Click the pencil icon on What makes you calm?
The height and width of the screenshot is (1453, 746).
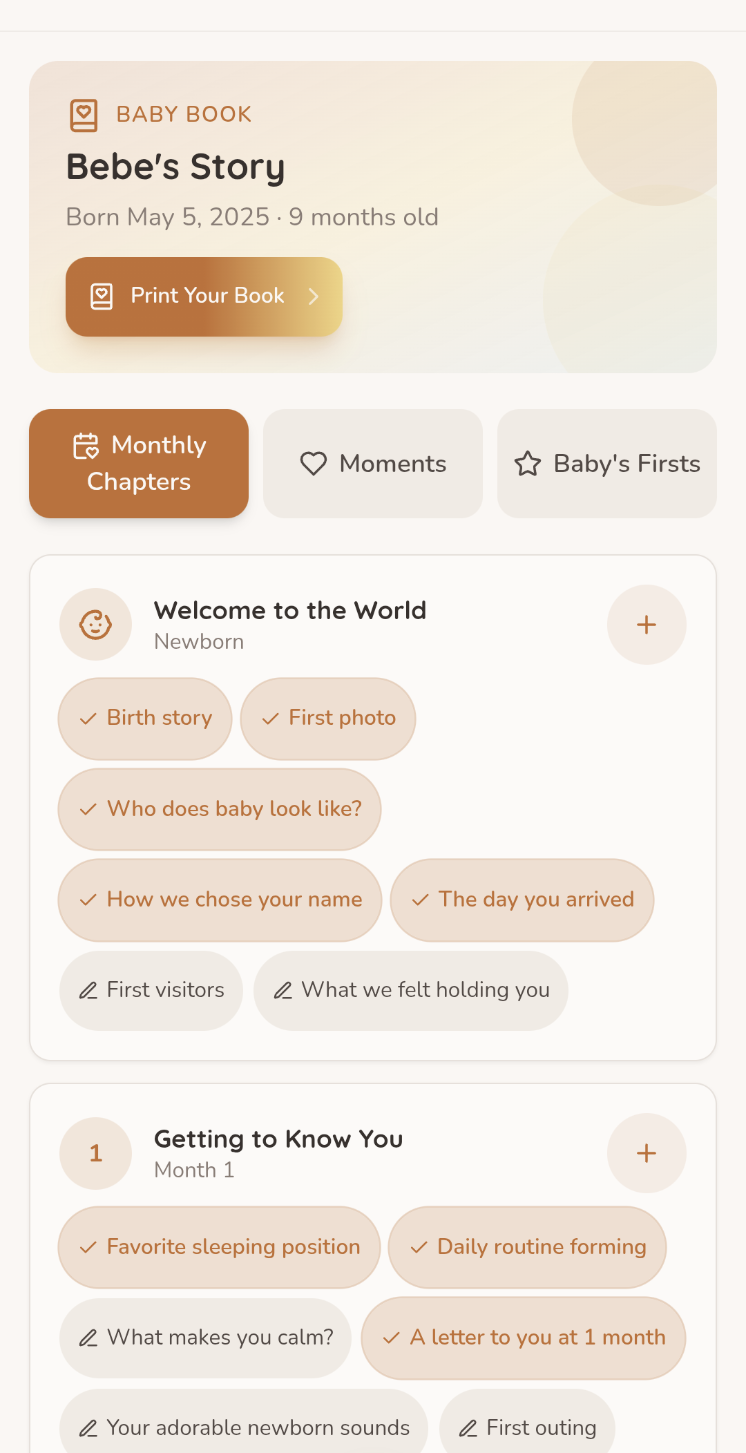[86, 1337]
